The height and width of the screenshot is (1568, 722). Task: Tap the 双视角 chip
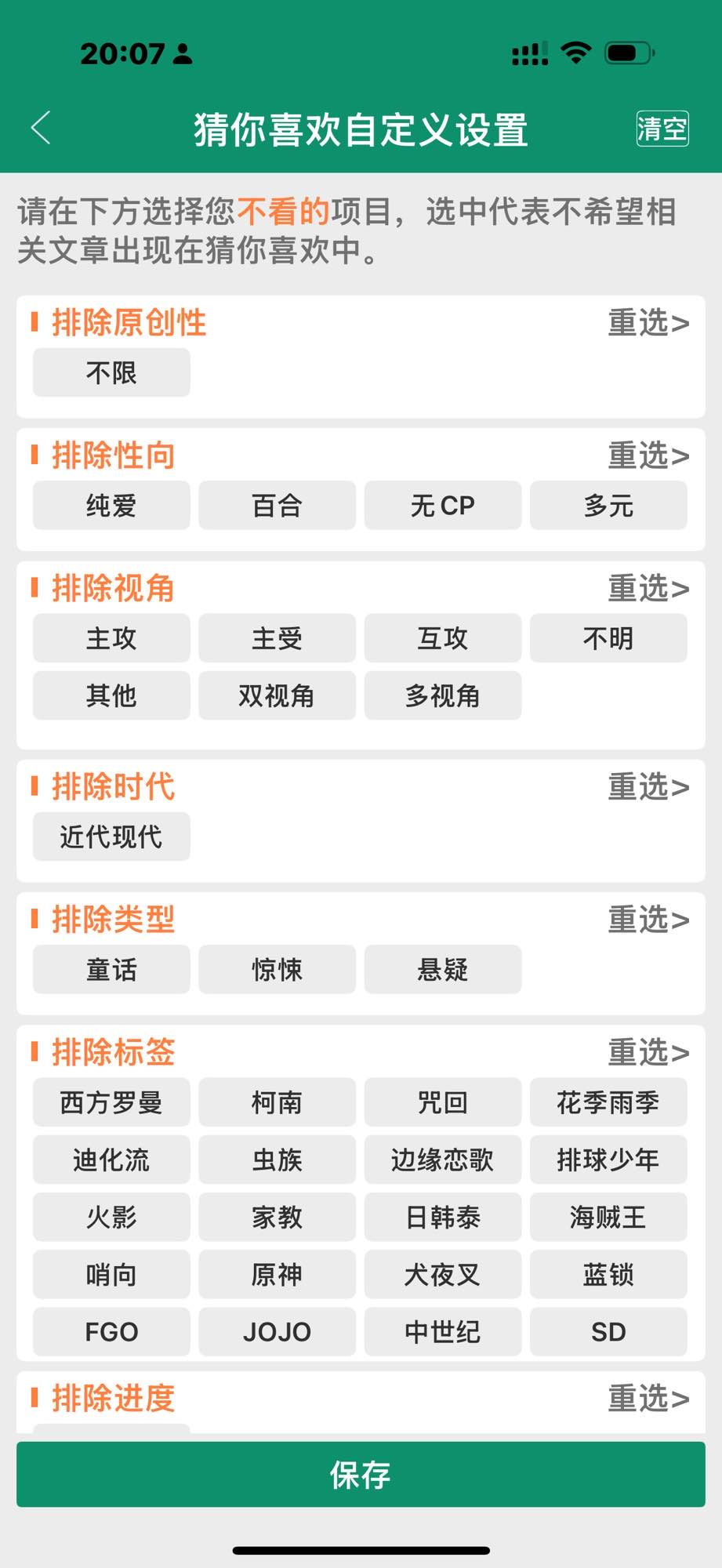pos(277,695)
